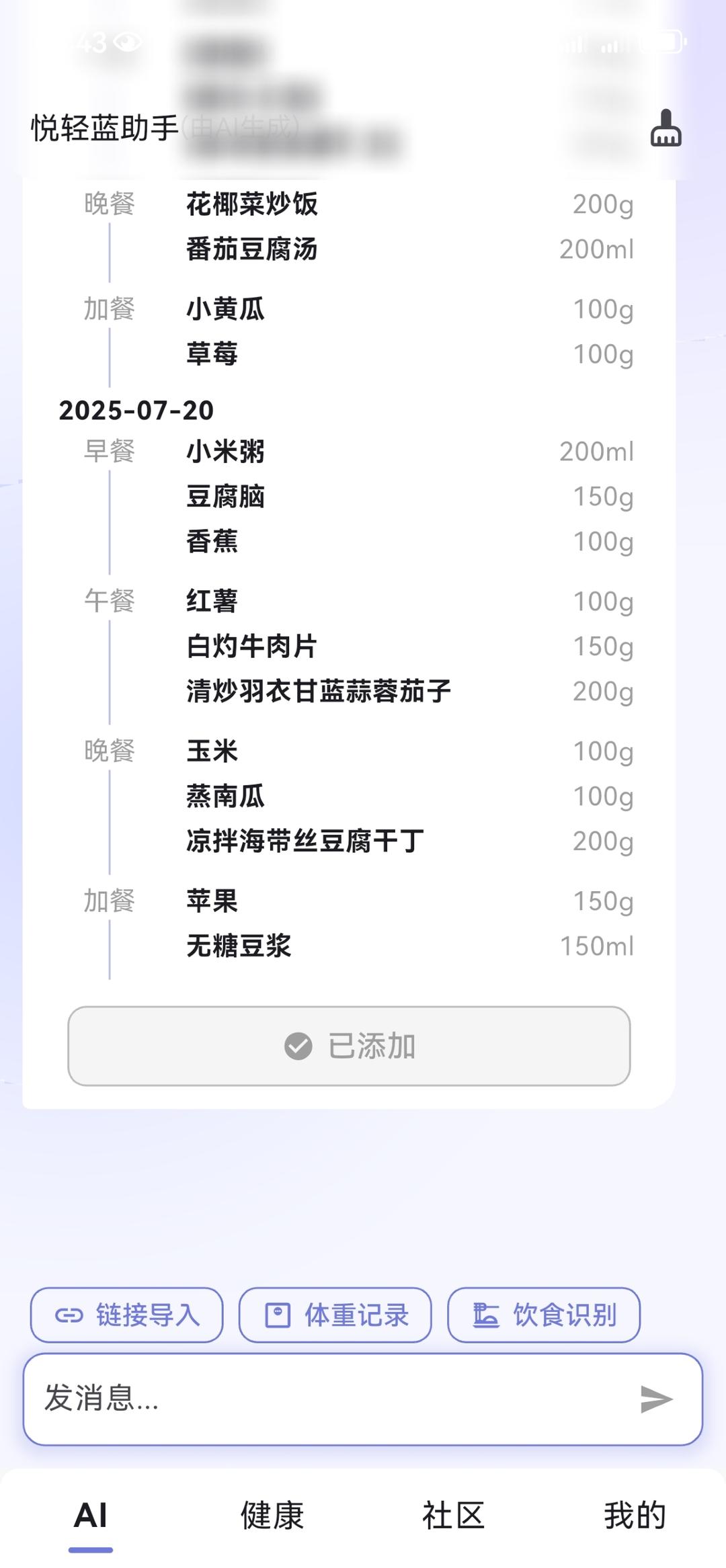Launch 饮食识别 food recognition
This screenshot has height=1568, width=726.
pos(543,1315)
